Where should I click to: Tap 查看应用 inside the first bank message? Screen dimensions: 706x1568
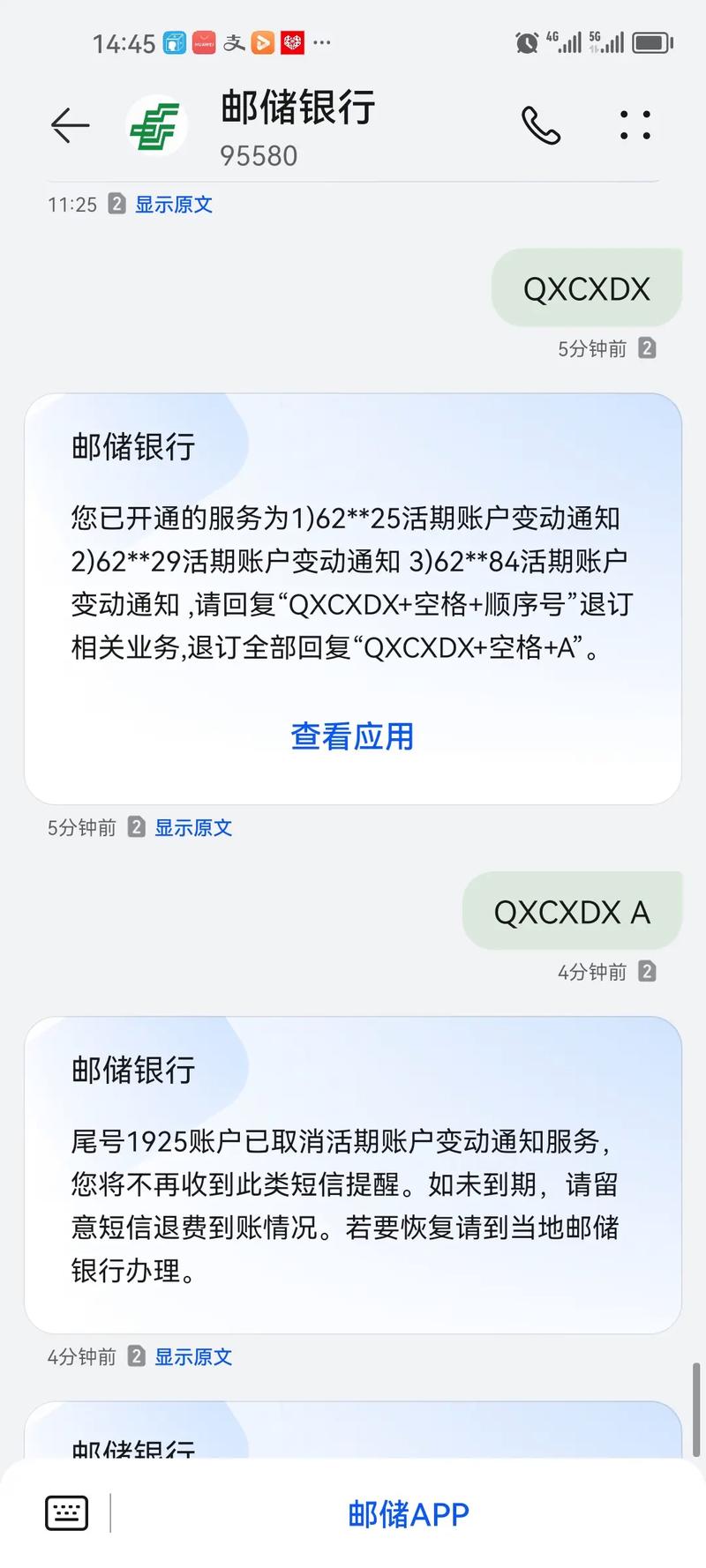point(352,737)
